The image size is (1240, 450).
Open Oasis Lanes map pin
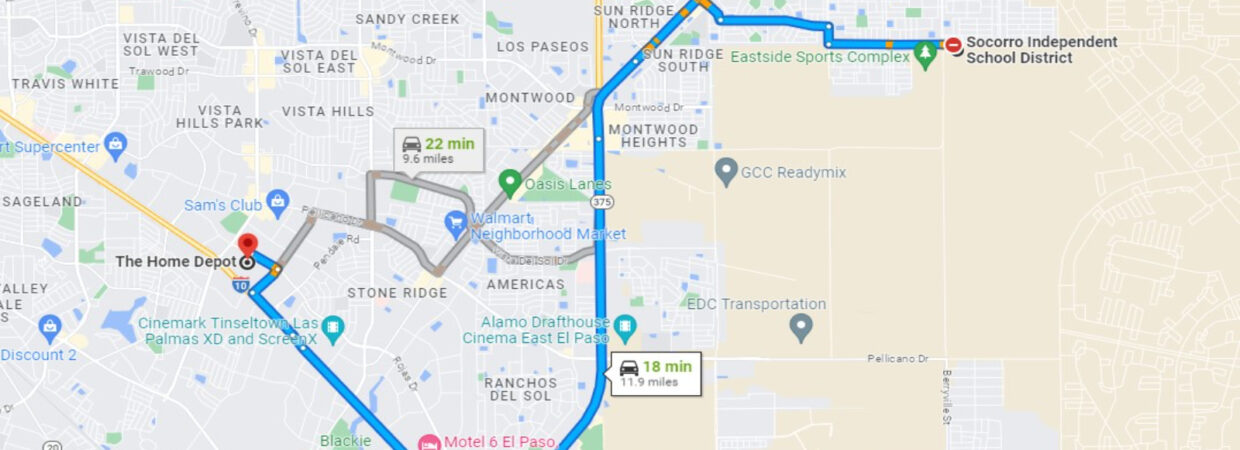click(510, 182)
